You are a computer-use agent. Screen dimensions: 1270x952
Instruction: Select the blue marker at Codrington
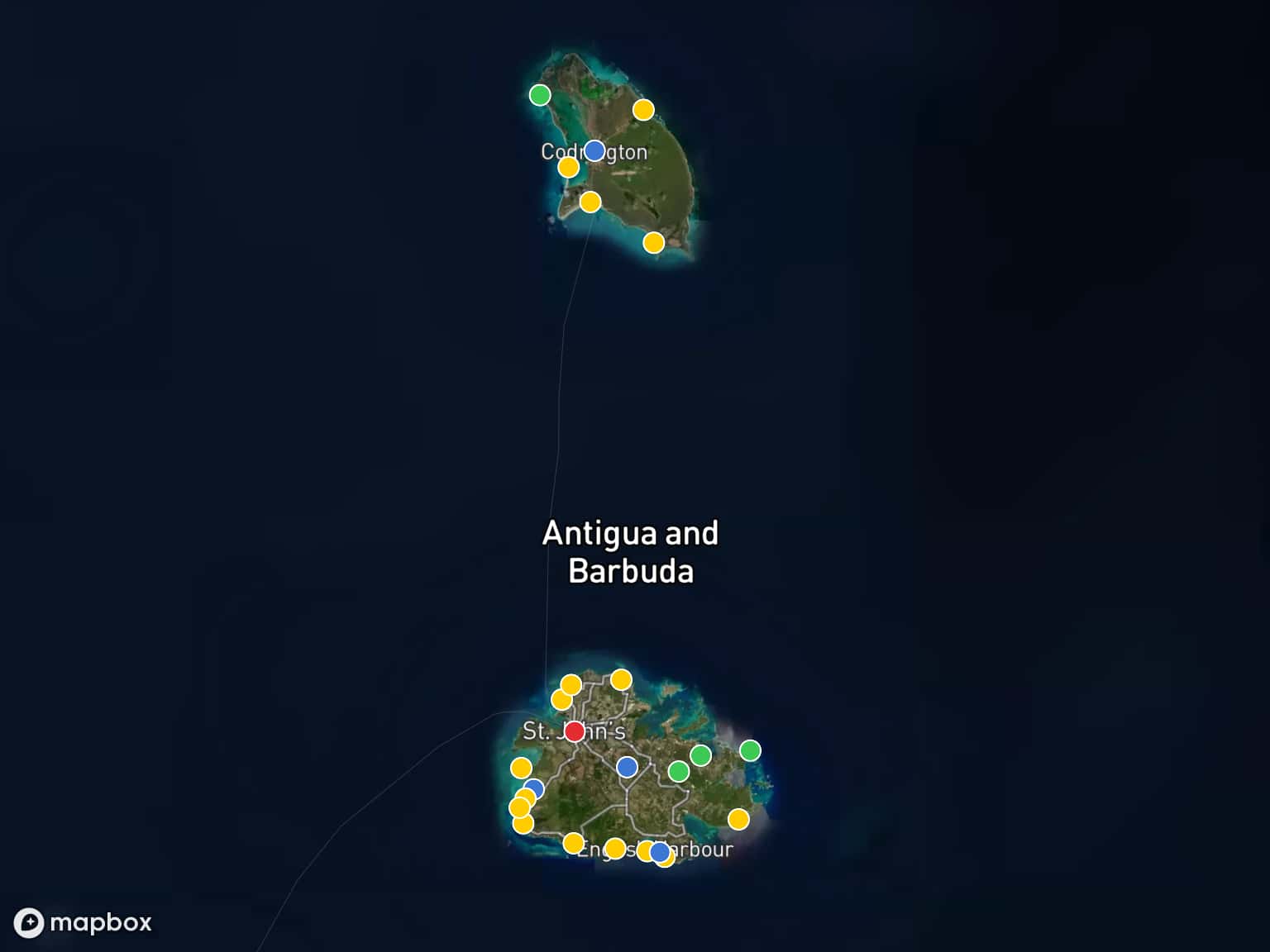[x=594, y=150]
